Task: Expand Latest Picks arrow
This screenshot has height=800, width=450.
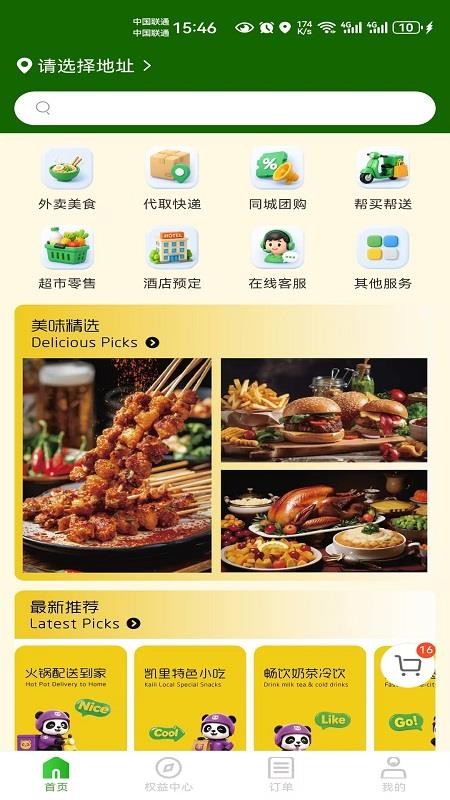Action: [x=134, y=623]
